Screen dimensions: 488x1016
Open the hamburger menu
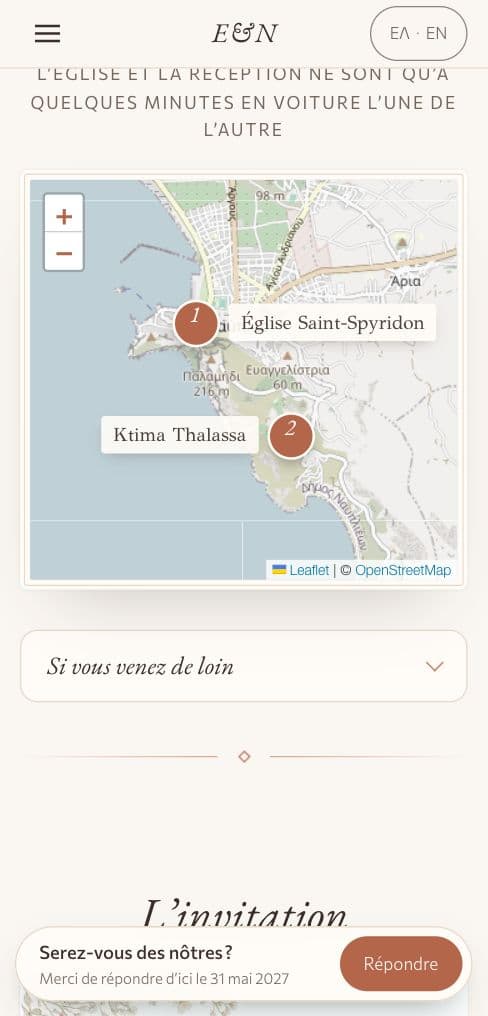(47, 34)
